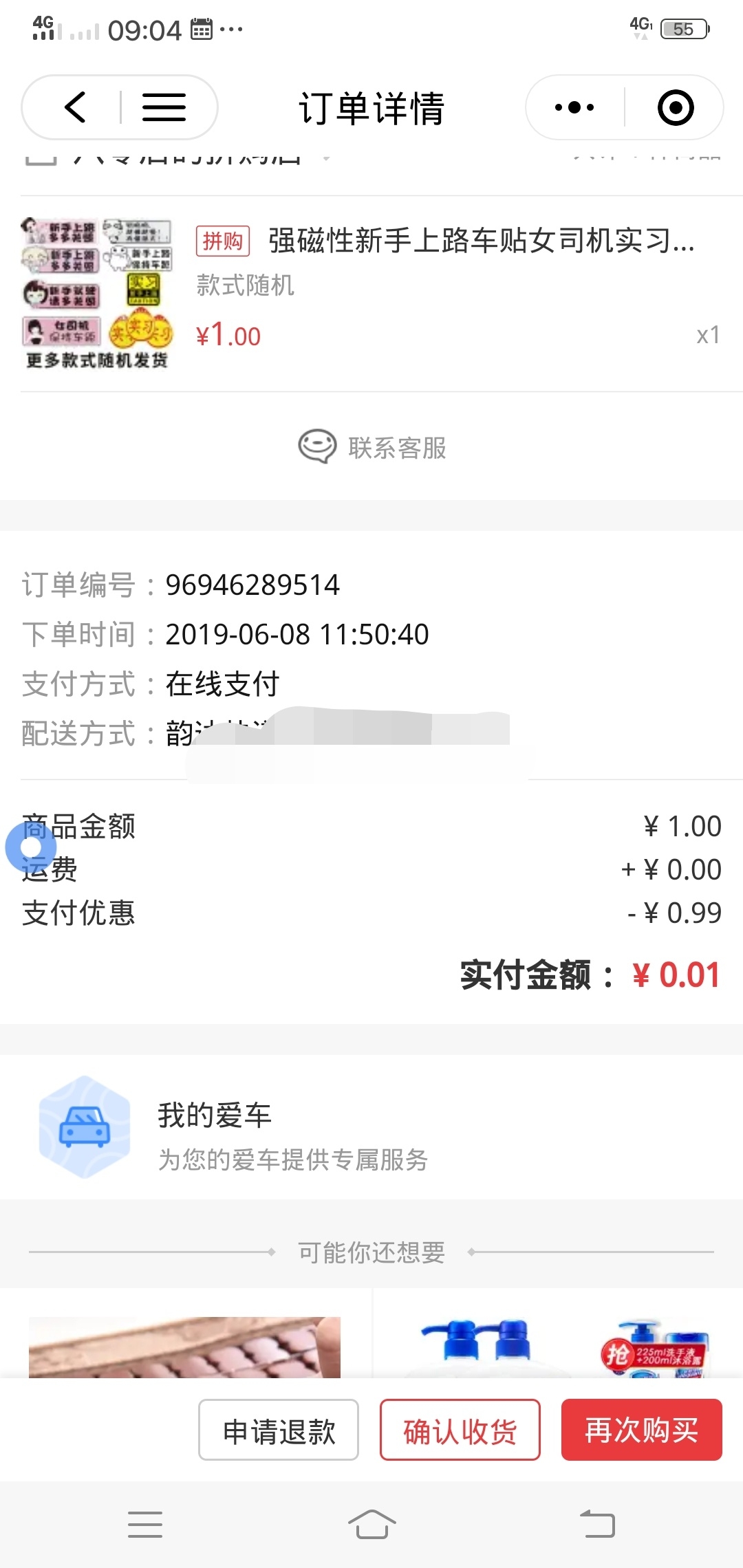Contact customer service (联系客服)
Screen dimensions: 743x1568
tap(372, 447)
